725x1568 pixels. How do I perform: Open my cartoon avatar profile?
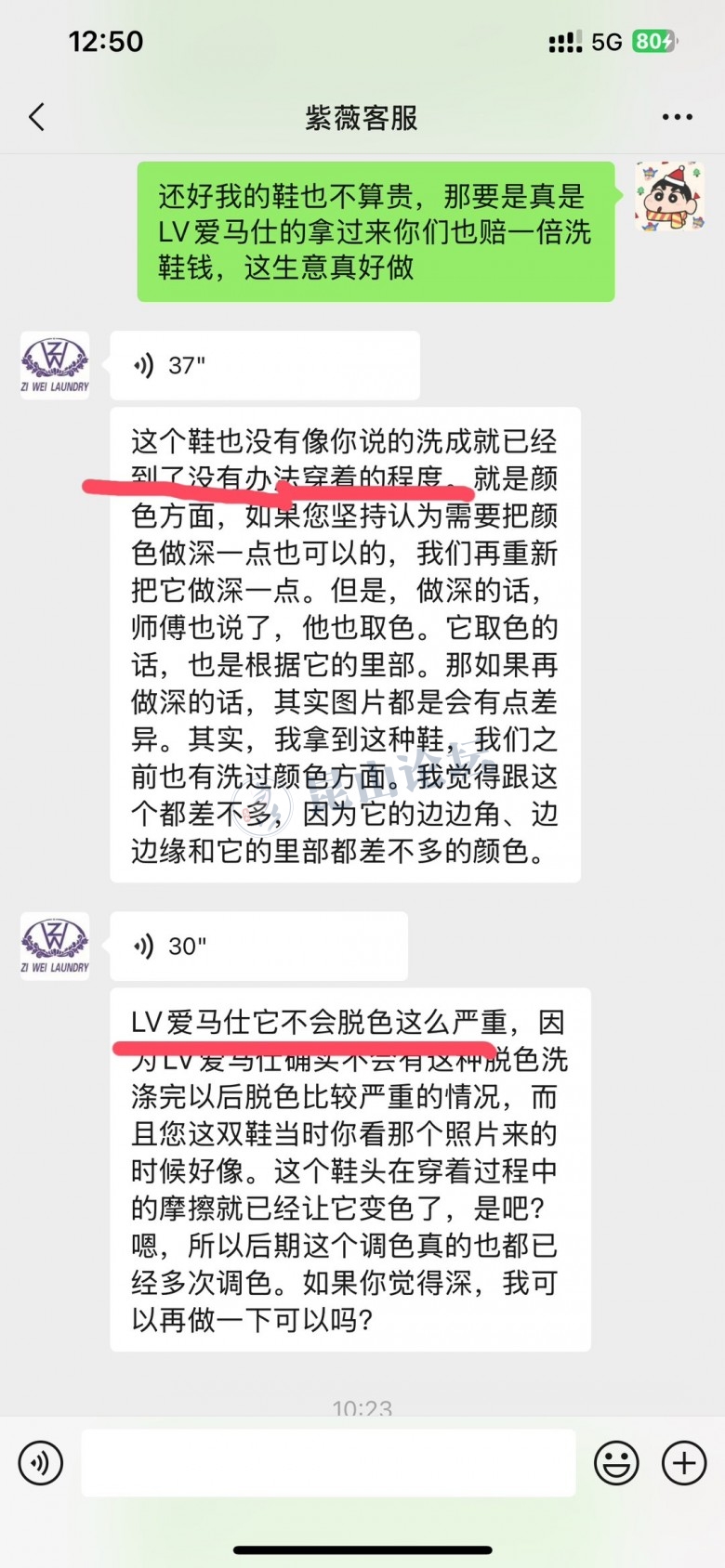tap(669, 196)
